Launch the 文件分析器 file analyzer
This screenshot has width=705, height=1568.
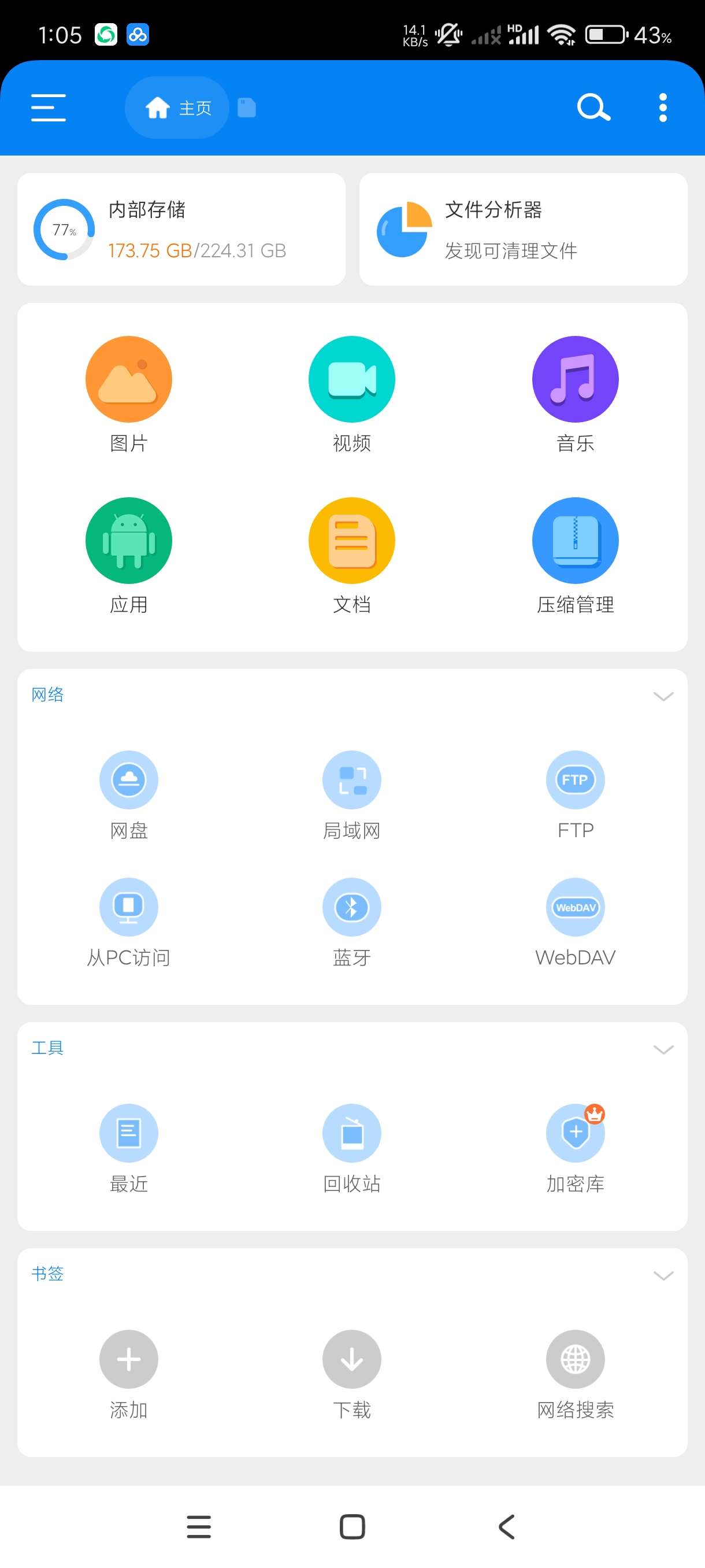pyautogui.click(x=523, y=230)
